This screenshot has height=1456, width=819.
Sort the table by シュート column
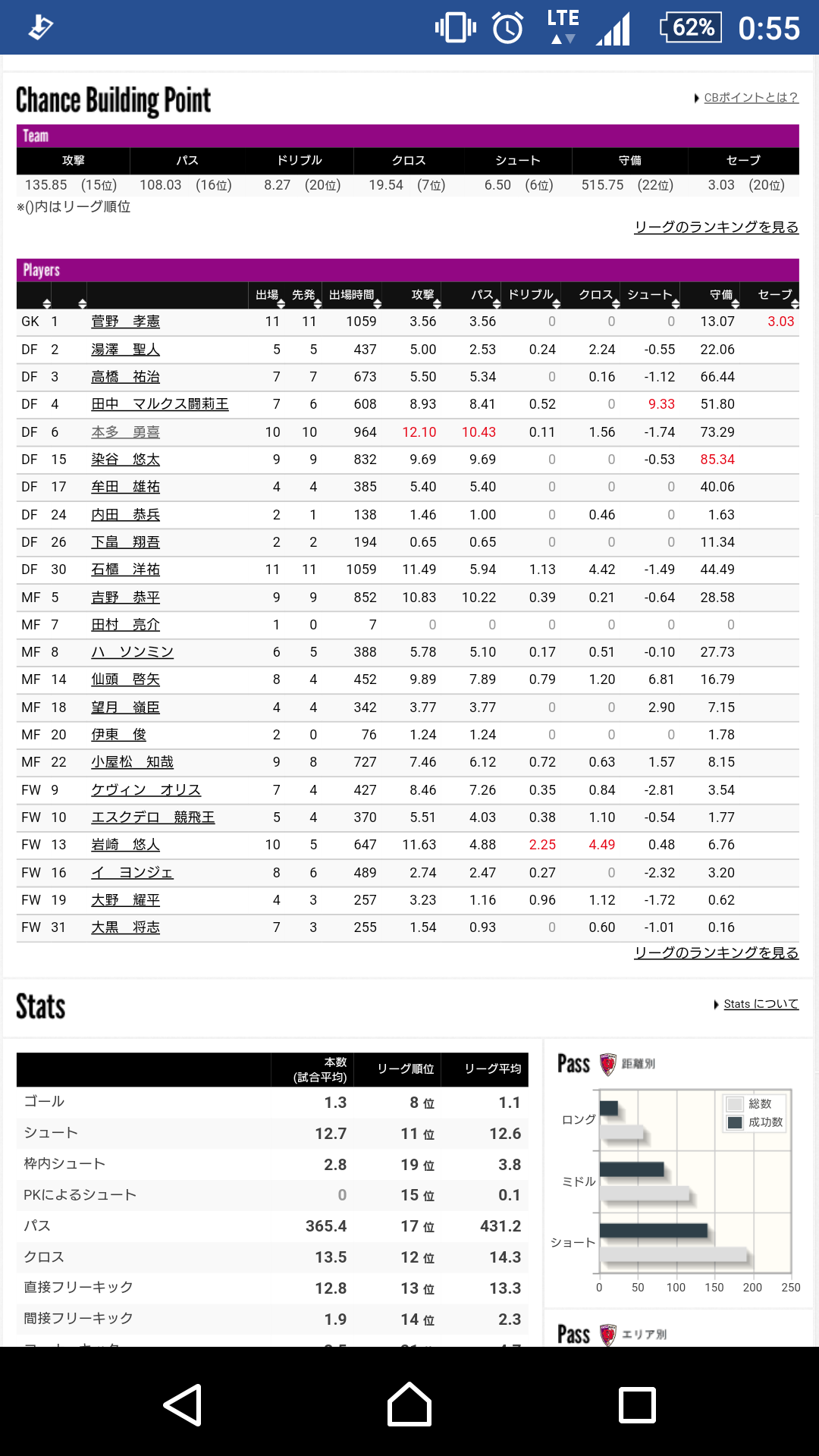651,296
